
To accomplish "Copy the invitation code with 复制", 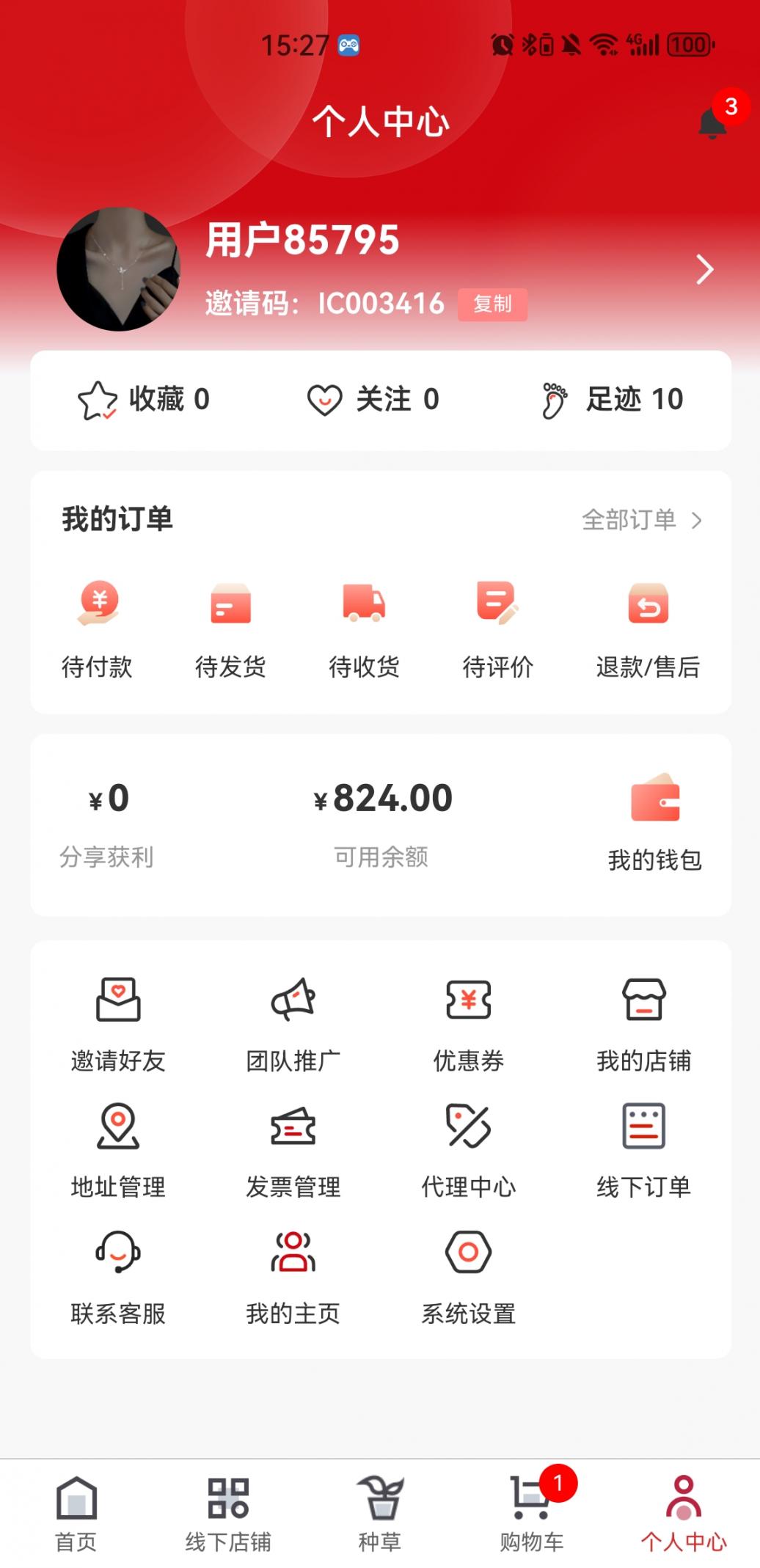I will point(492,304).
